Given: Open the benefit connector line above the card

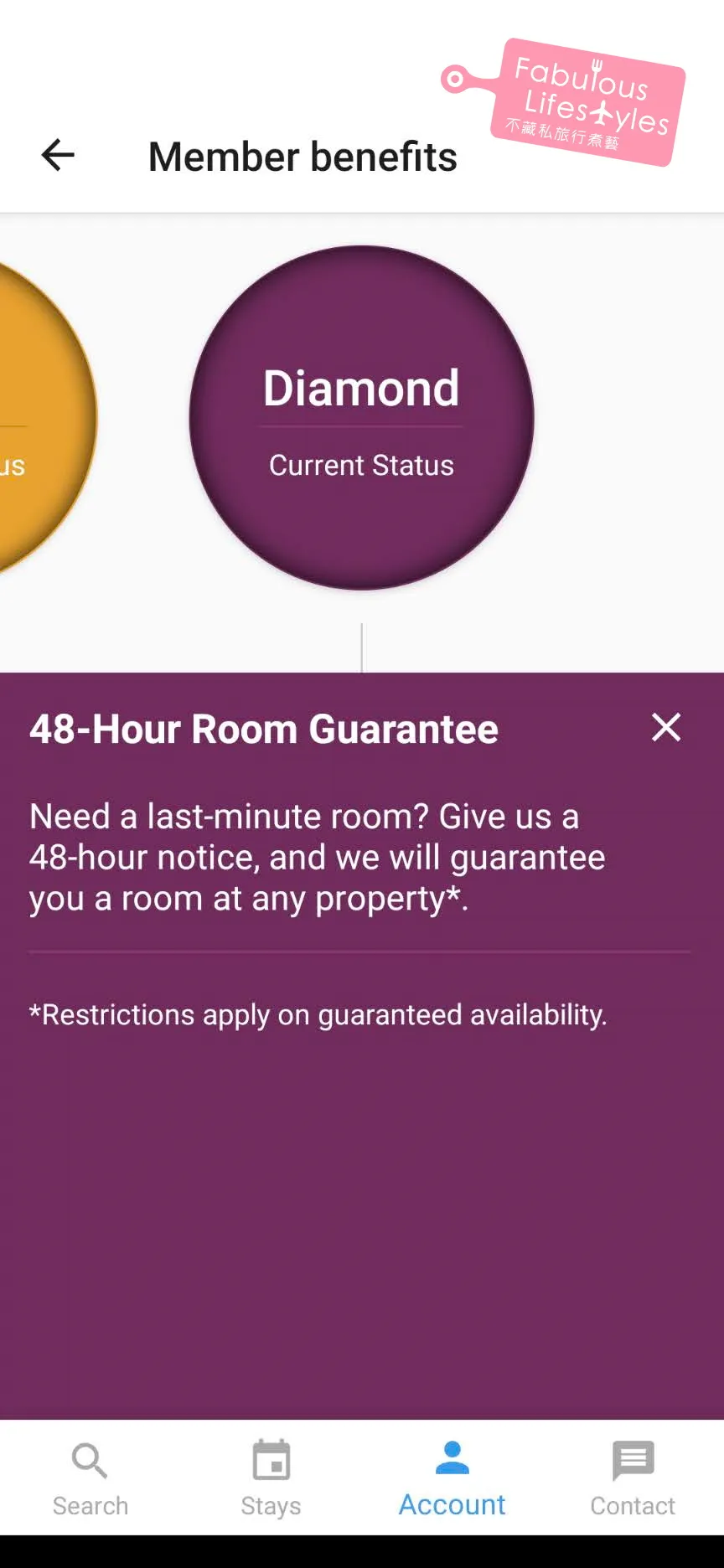Looking at the screenshot, I should [x=361, y=645].
